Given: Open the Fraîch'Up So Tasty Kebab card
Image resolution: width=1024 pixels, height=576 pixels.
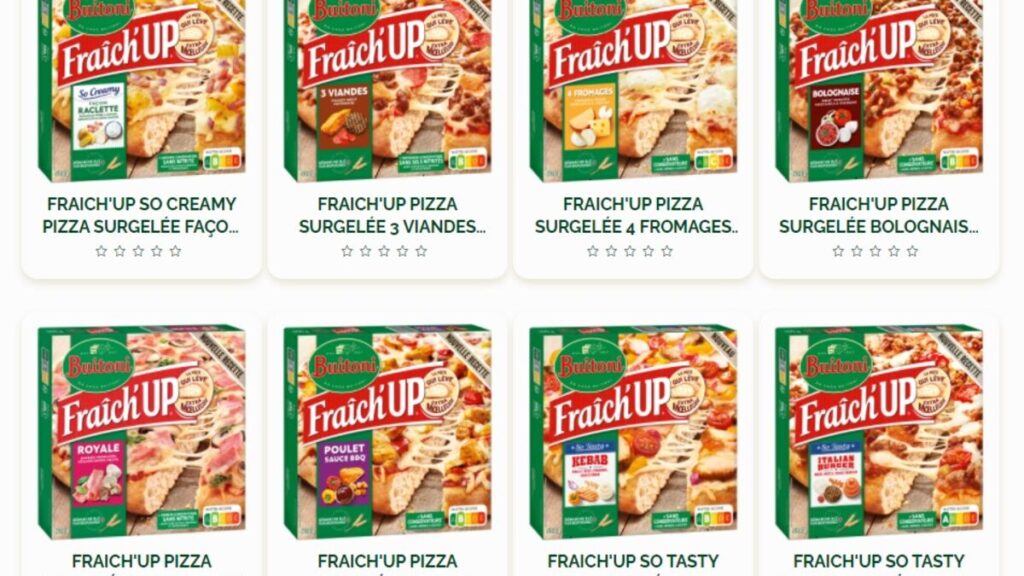Looking at the screenshot, I should tap(633, 432).
